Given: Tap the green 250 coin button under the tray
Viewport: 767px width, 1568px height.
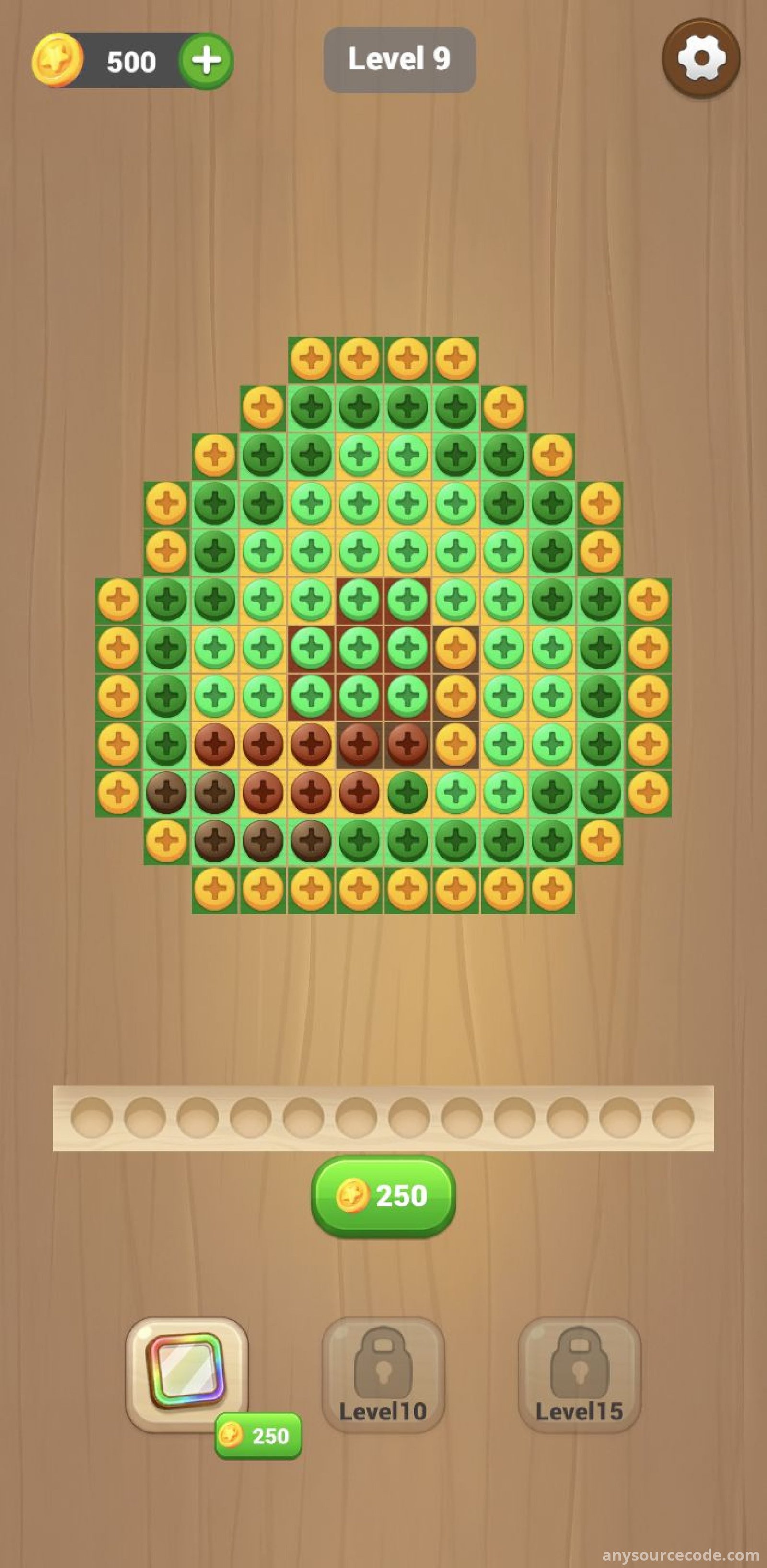Looking at the screenshot, I should 383,1195.
